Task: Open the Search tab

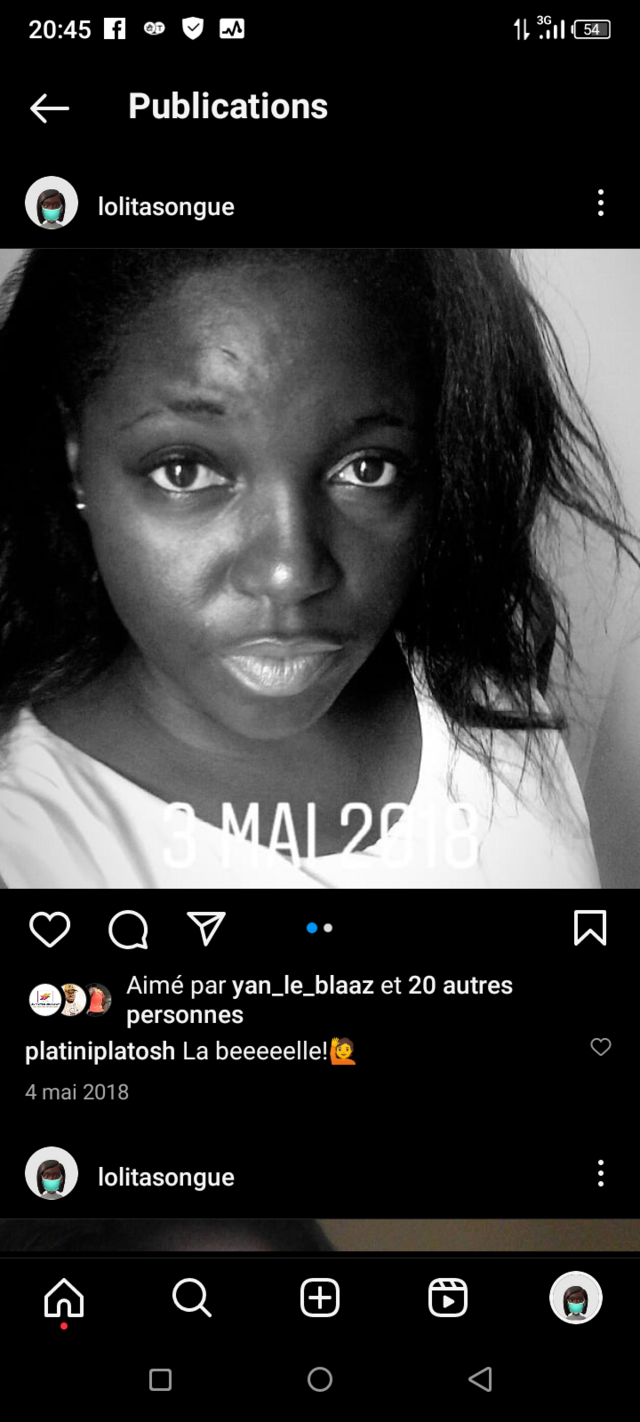Action: [x=191, y=1298]
